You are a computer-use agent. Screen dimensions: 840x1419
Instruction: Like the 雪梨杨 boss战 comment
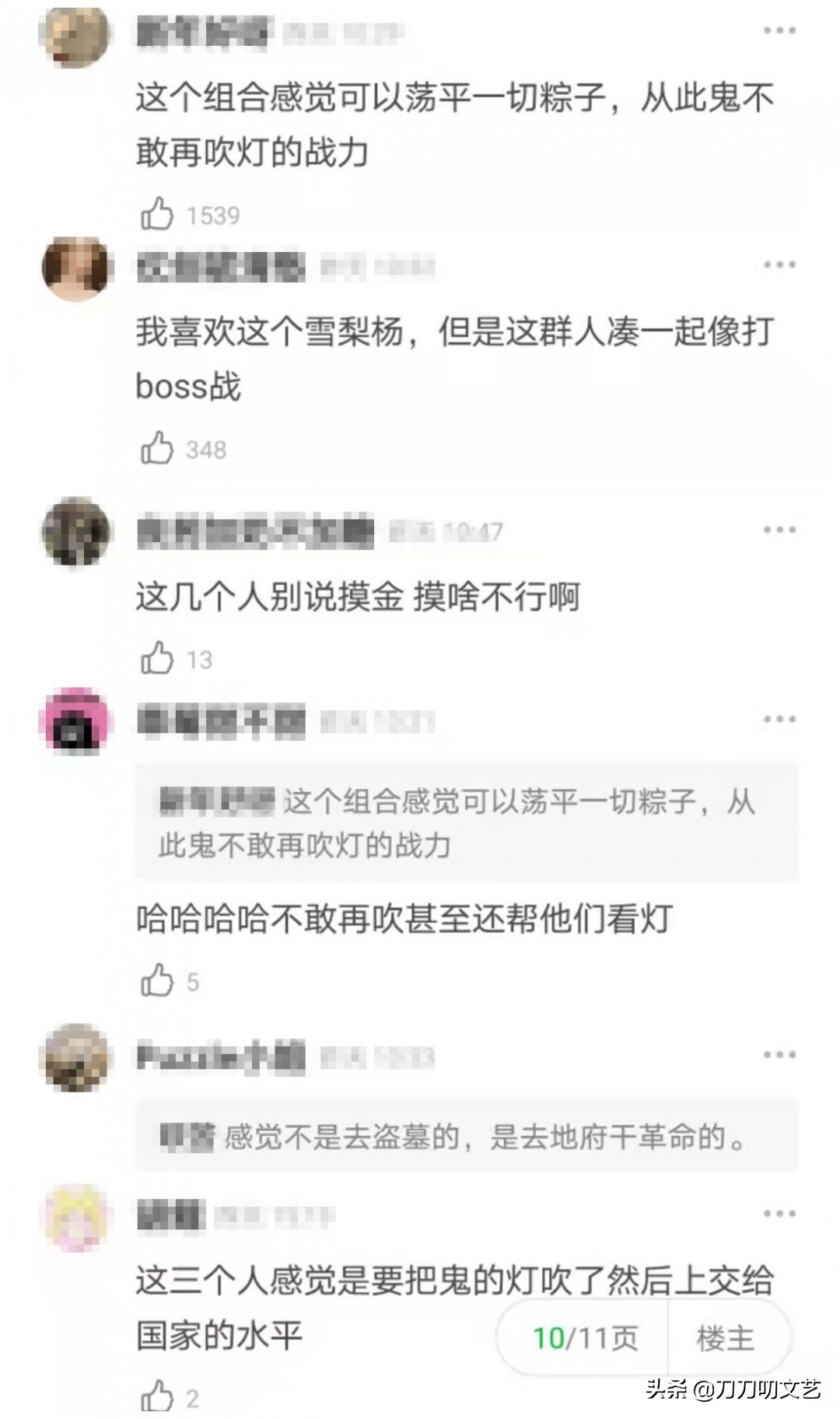(158, 449)
